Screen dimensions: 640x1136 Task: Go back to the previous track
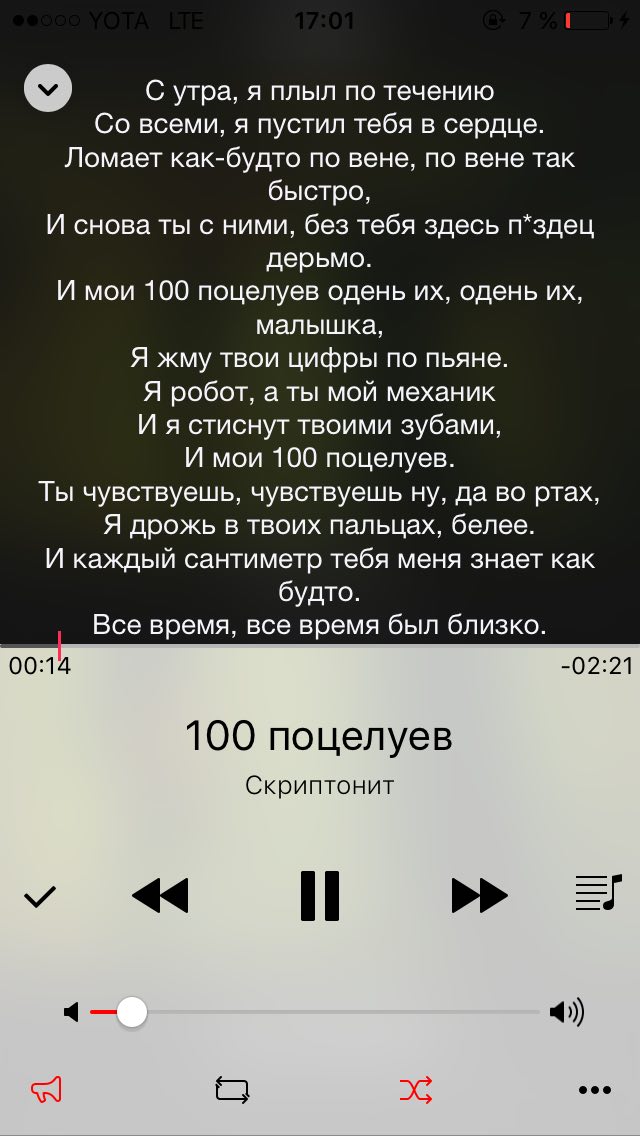click(160, 895)
